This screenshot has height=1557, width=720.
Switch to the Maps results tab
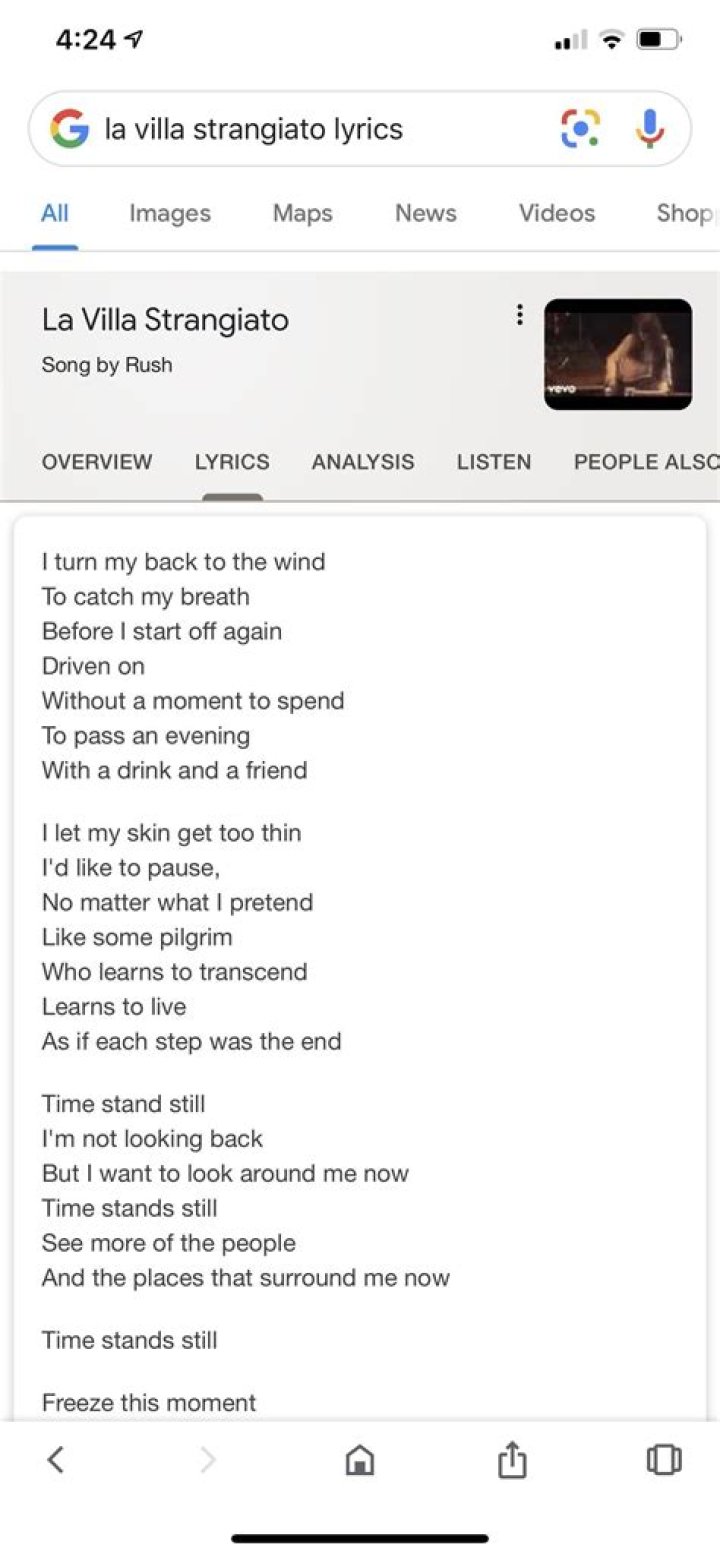302,213
